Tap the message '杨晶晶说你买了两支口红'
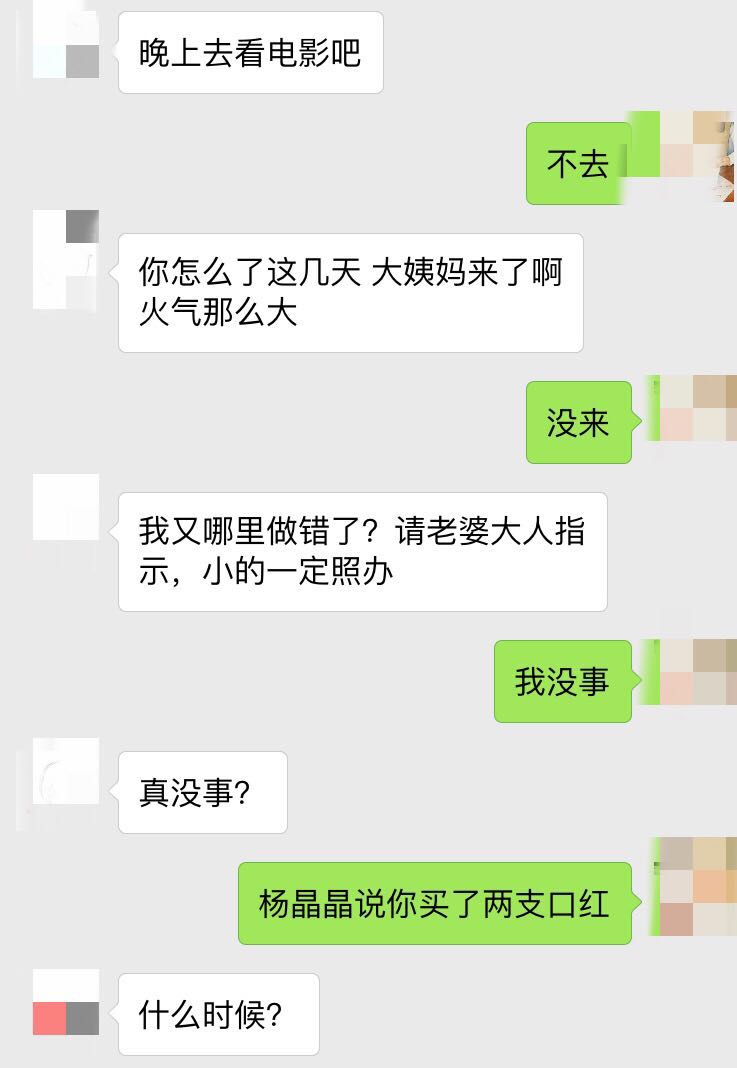The height and width of the screenshot is (1068, 737). [433, 903]
